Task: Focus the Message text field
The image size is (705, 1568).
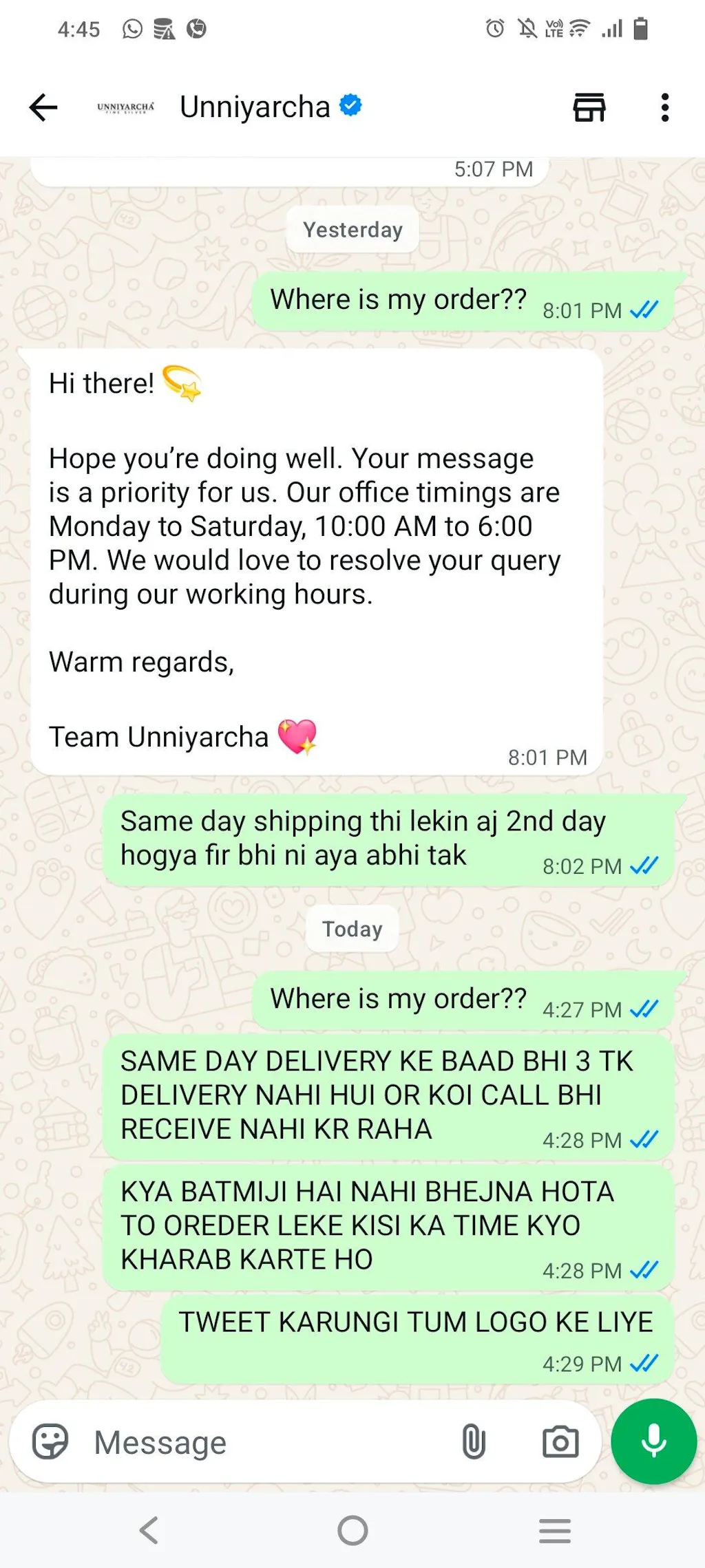Action: point(269,1443)
